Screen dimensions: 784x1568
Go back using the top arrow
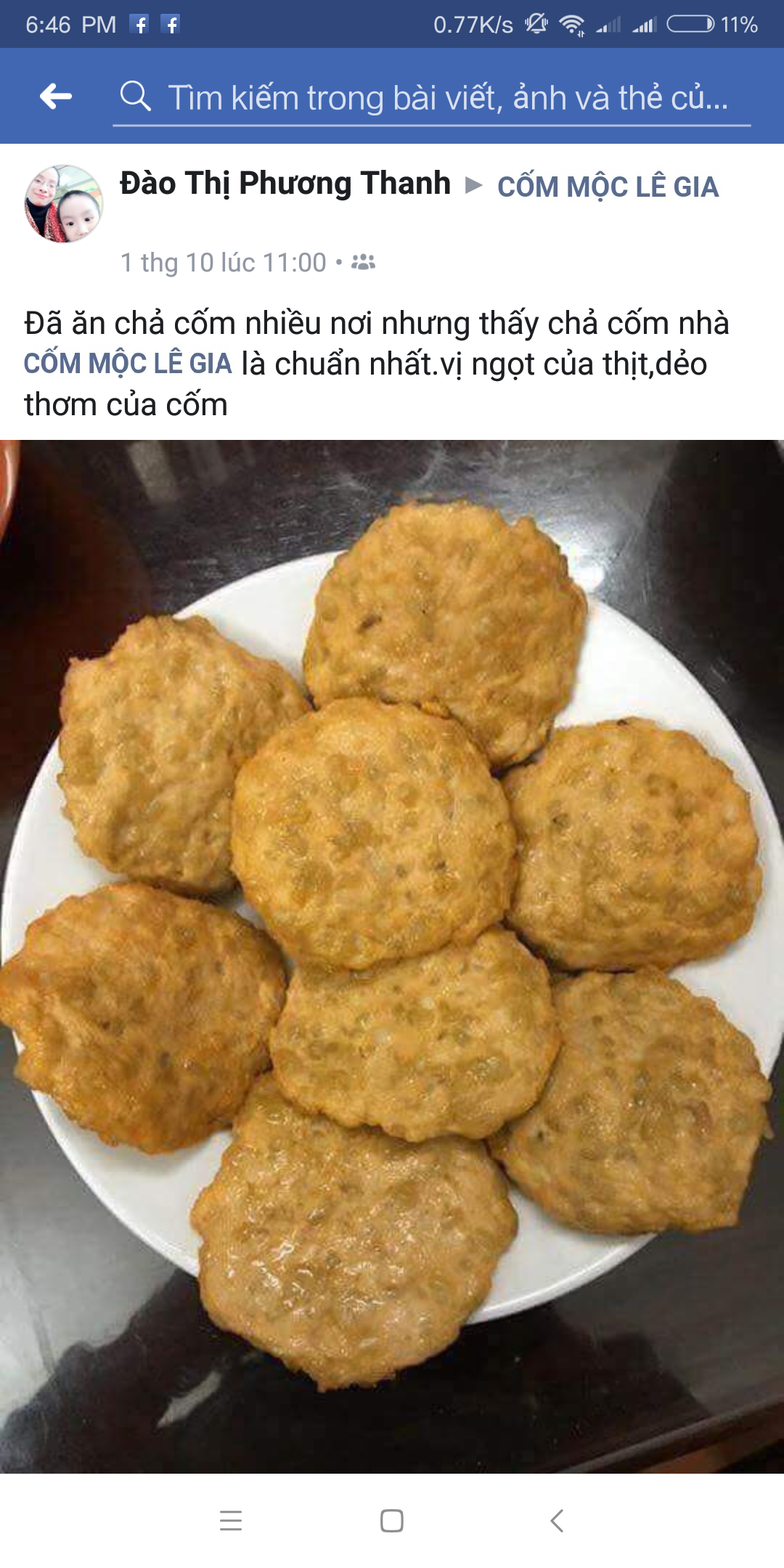click(56, 96)
